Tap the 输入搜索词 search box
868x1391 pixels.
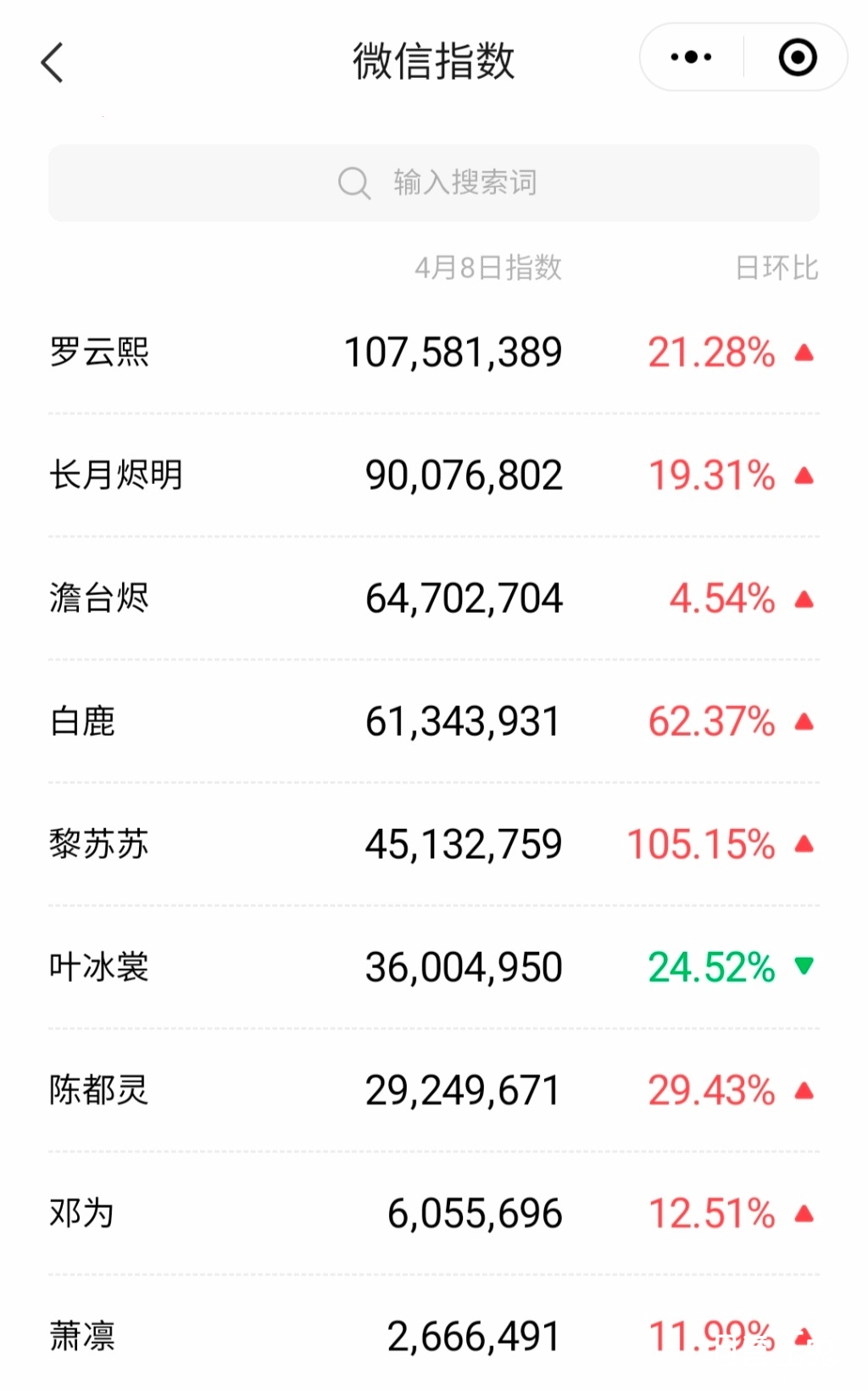[434, 183]
